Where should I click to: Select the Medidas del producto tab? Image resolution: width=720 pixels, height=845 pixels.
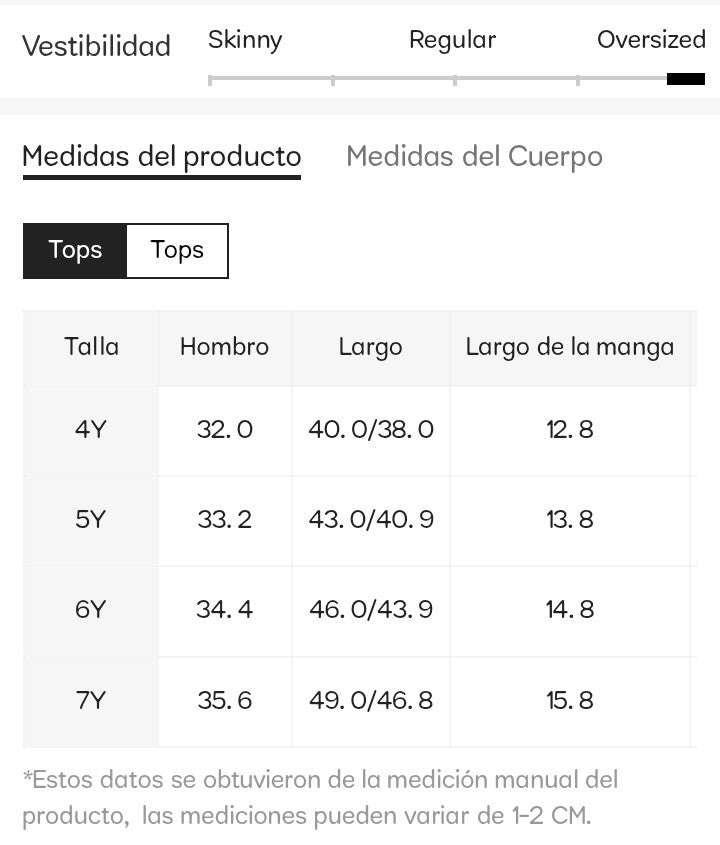click(x=162, y=157)
